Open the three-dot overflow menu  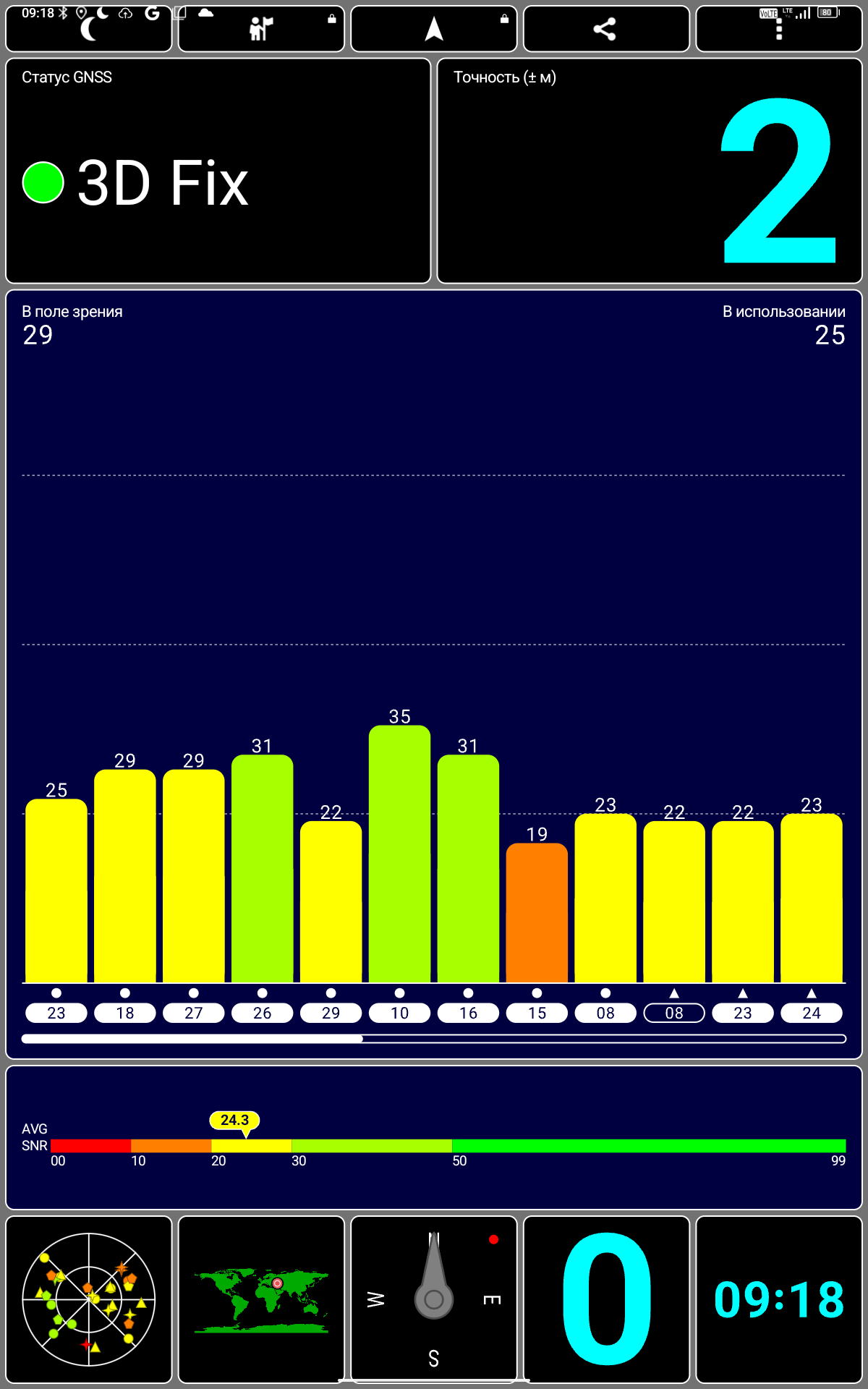pos(779,29)
